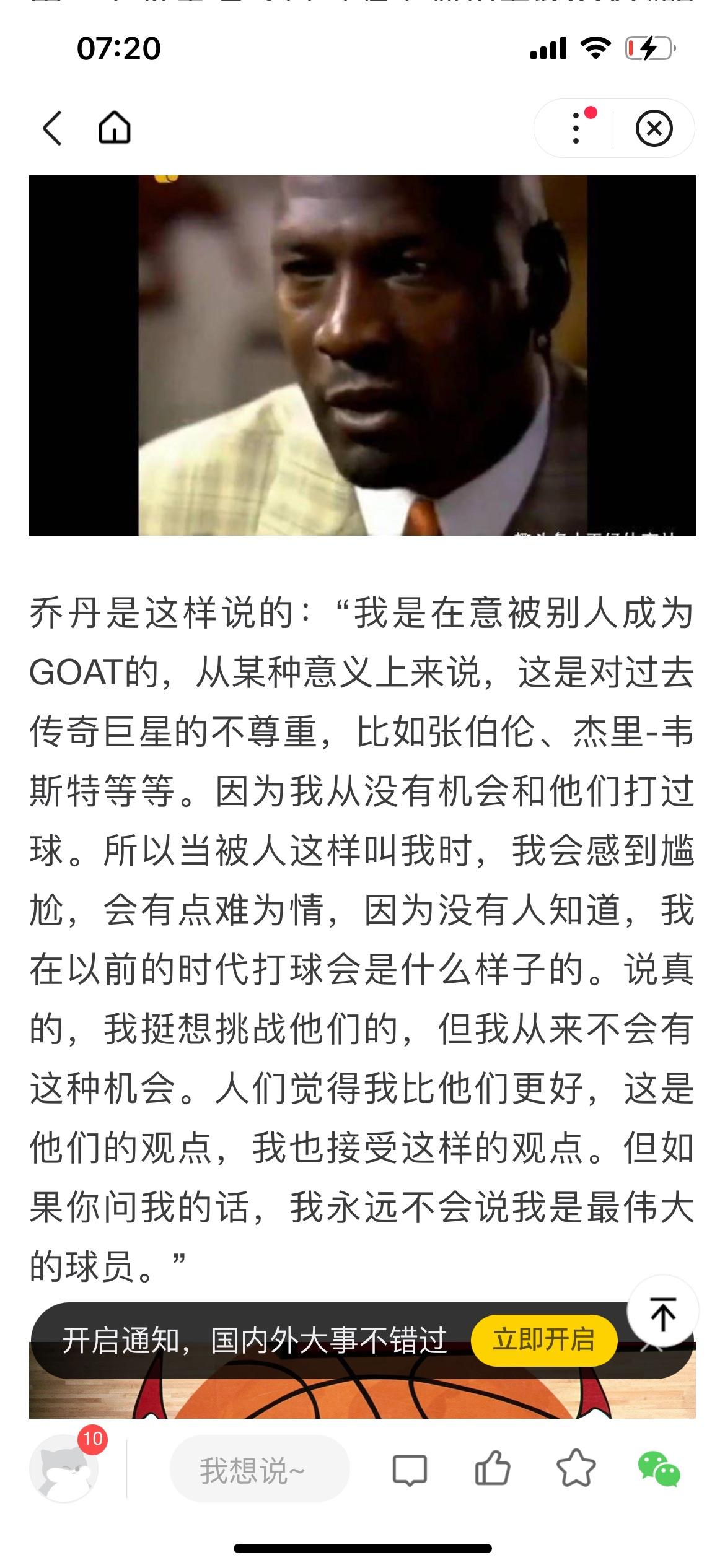Viewport: 725px width, 1568px height.
Task: Open the three-dot mini program menu
Action: (576, 128)
